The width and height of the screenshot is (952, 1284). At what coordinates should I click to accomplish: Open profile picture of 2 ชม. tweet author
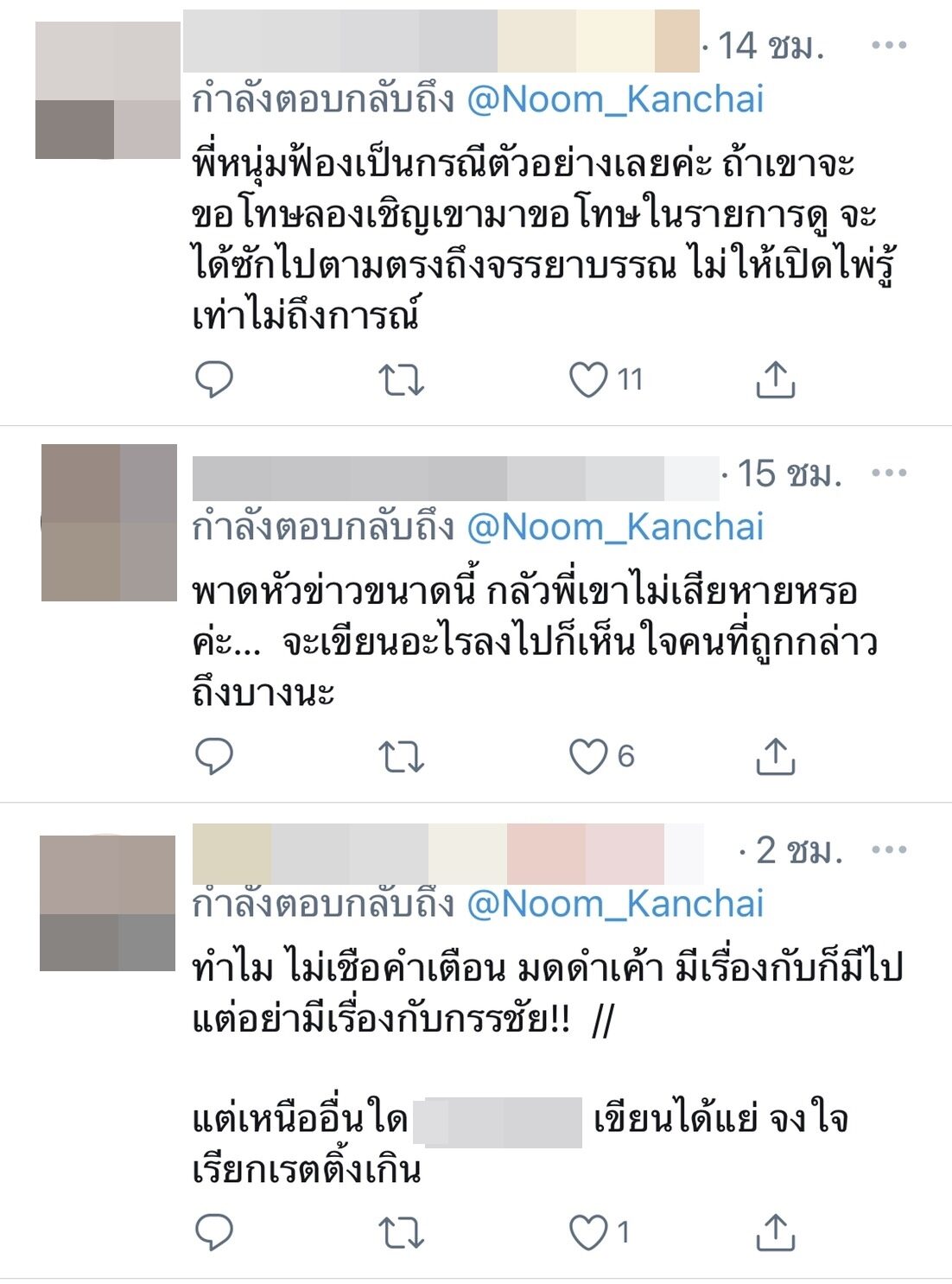(x=108, y=903)
